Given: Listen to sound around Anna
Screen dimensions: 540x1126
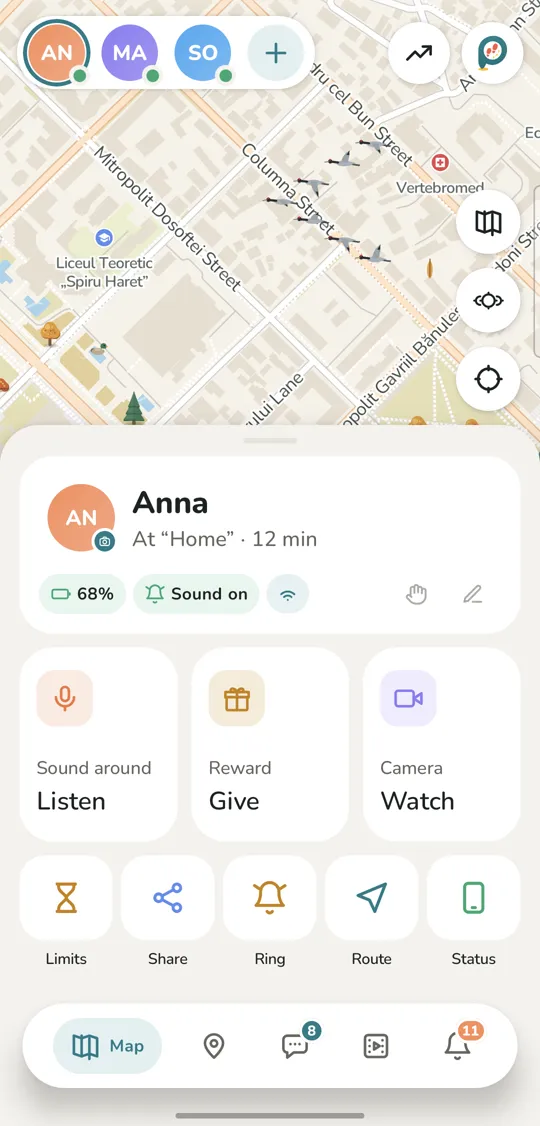Looking at the screenshot, I should pyautogui.click(x=98, y=744).
